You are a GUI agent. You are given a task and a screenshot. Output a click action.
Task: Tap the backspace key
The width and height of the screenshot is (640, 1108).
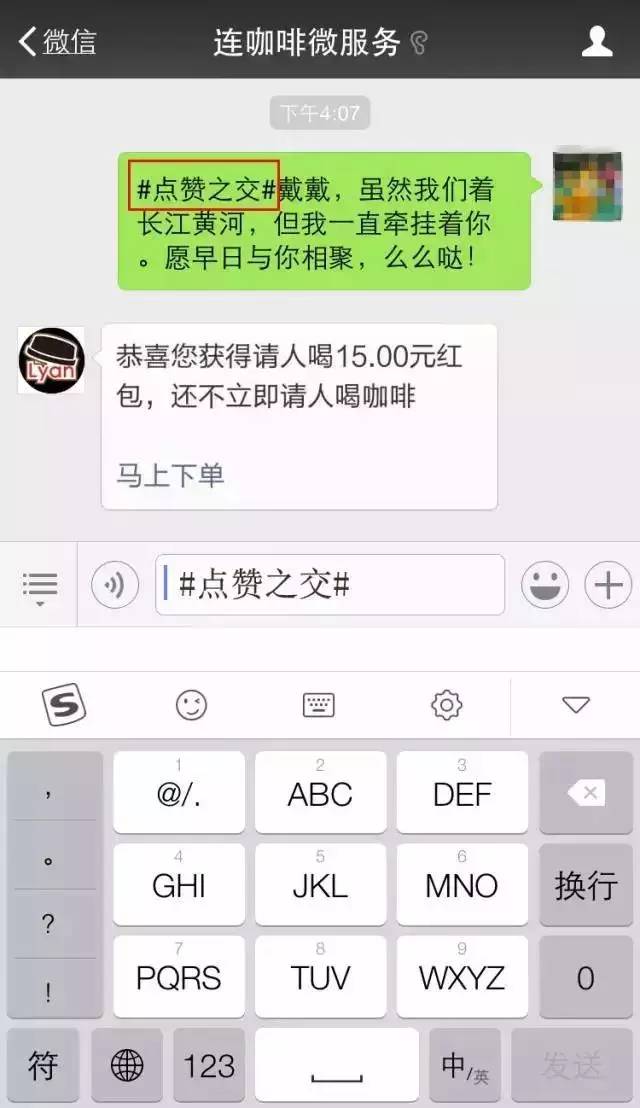click(x=586, y=794)
